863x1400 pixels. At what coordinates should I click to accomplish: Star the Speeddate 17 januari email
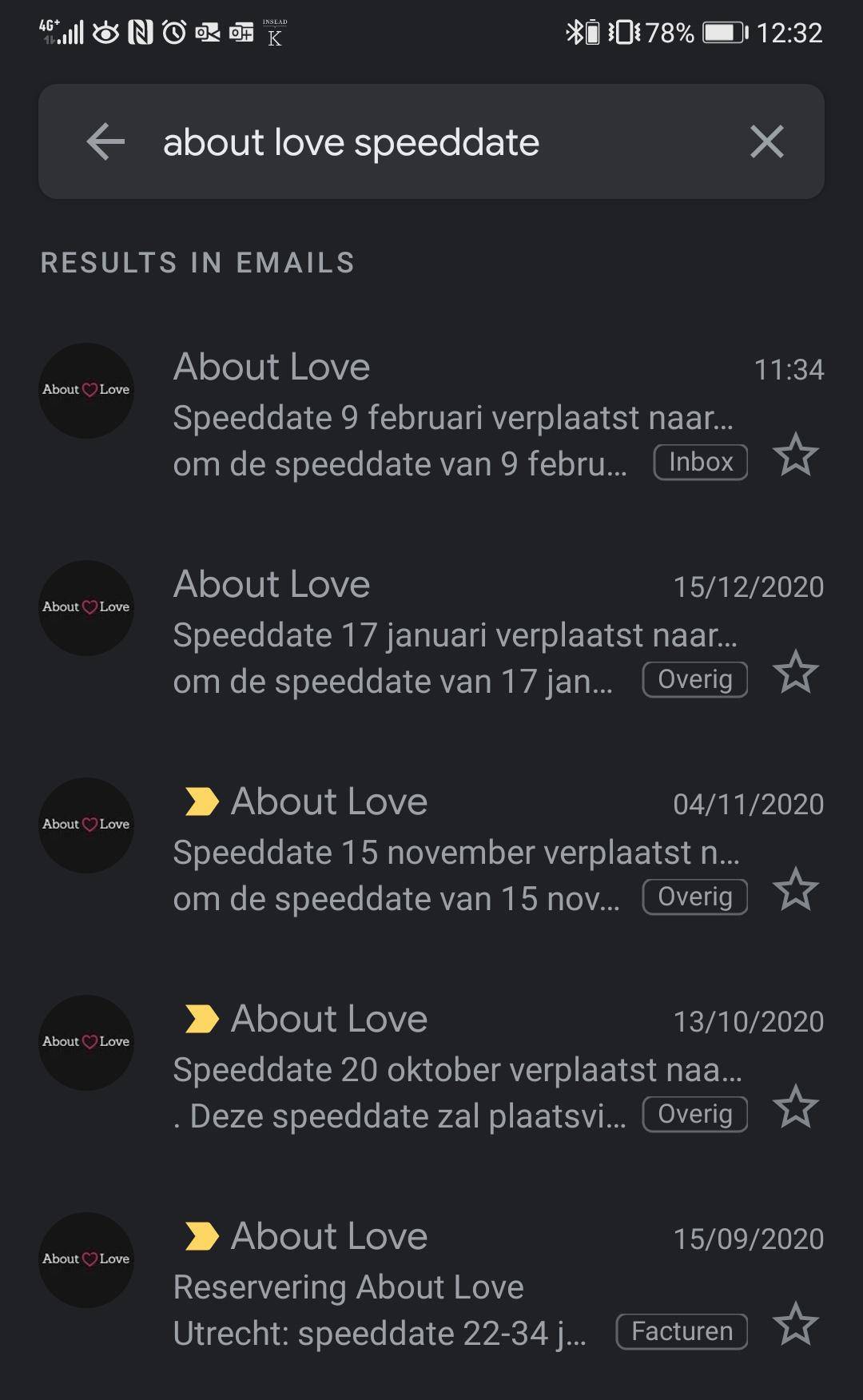point(797,674)
